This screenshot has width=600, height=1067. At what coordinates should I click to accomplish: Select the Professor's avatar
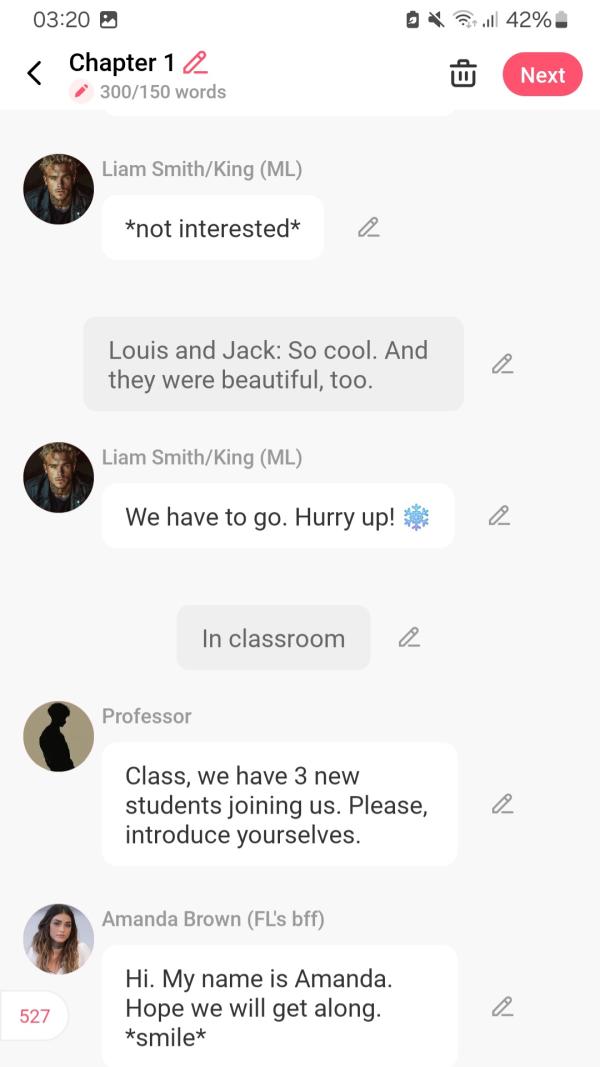(58, 736)
